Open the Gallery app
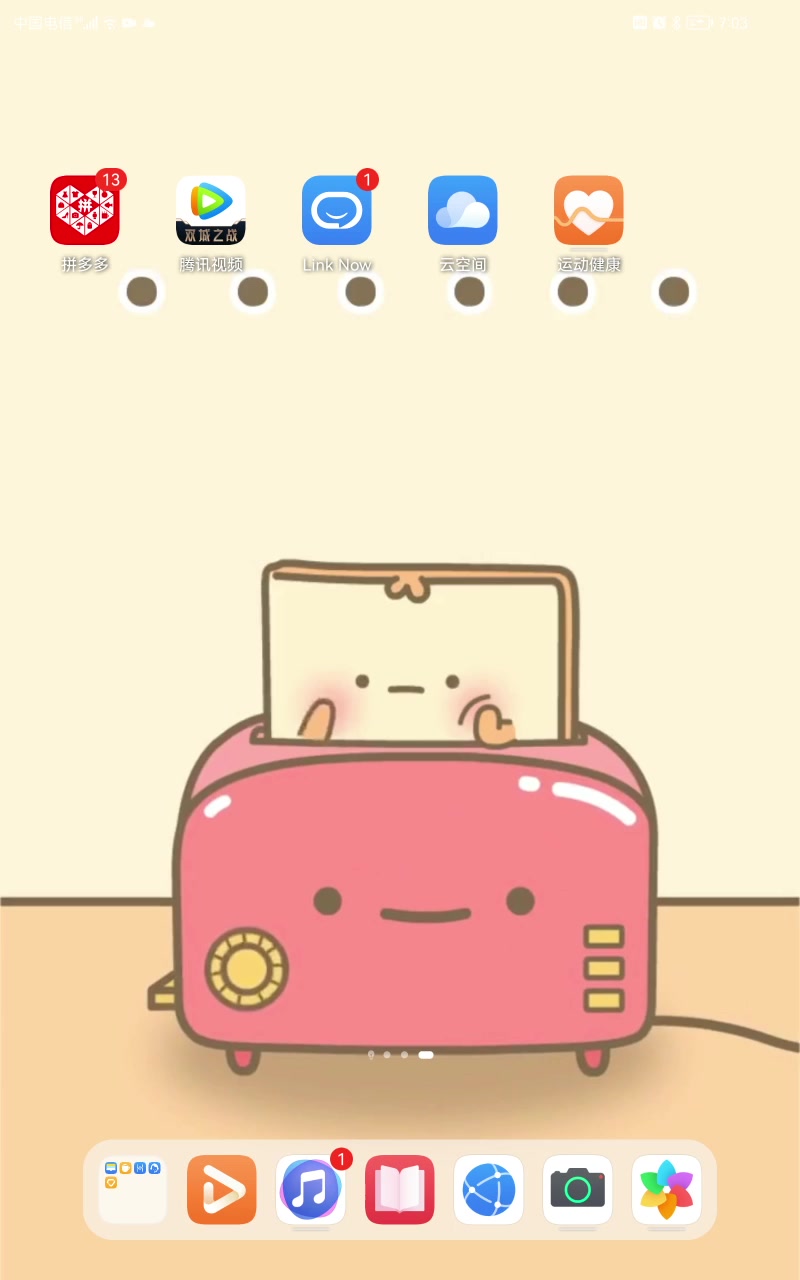 coord(667,1190)
